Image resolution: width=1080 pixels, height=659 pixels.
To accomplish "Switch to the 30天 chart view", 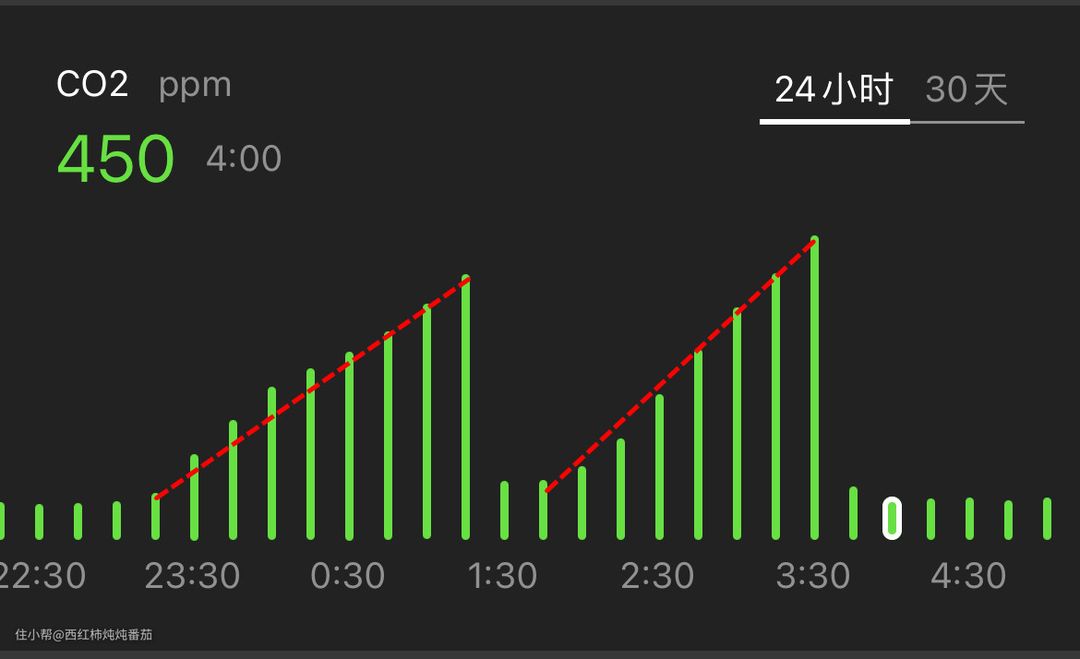I will pyautogui.click(x=966, y=91).
